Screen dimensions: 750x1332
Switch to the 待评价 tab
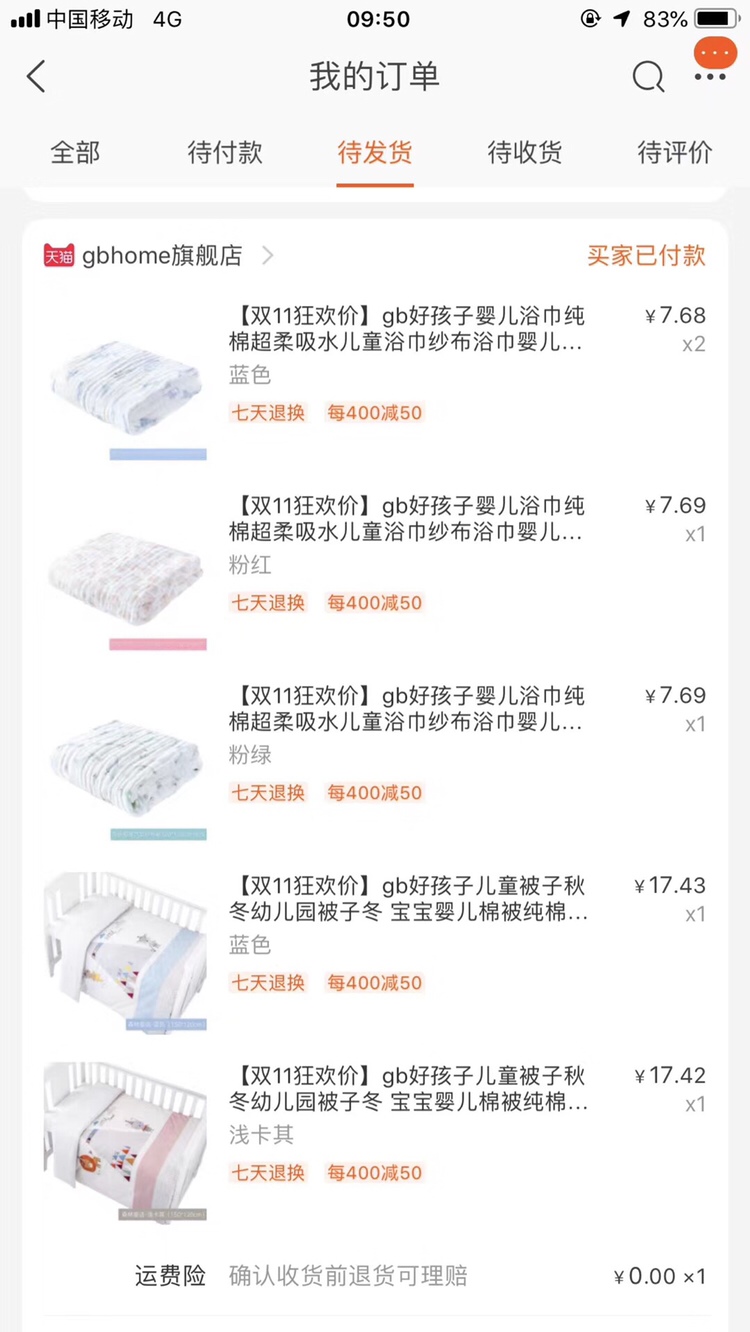tap(675, 153)
